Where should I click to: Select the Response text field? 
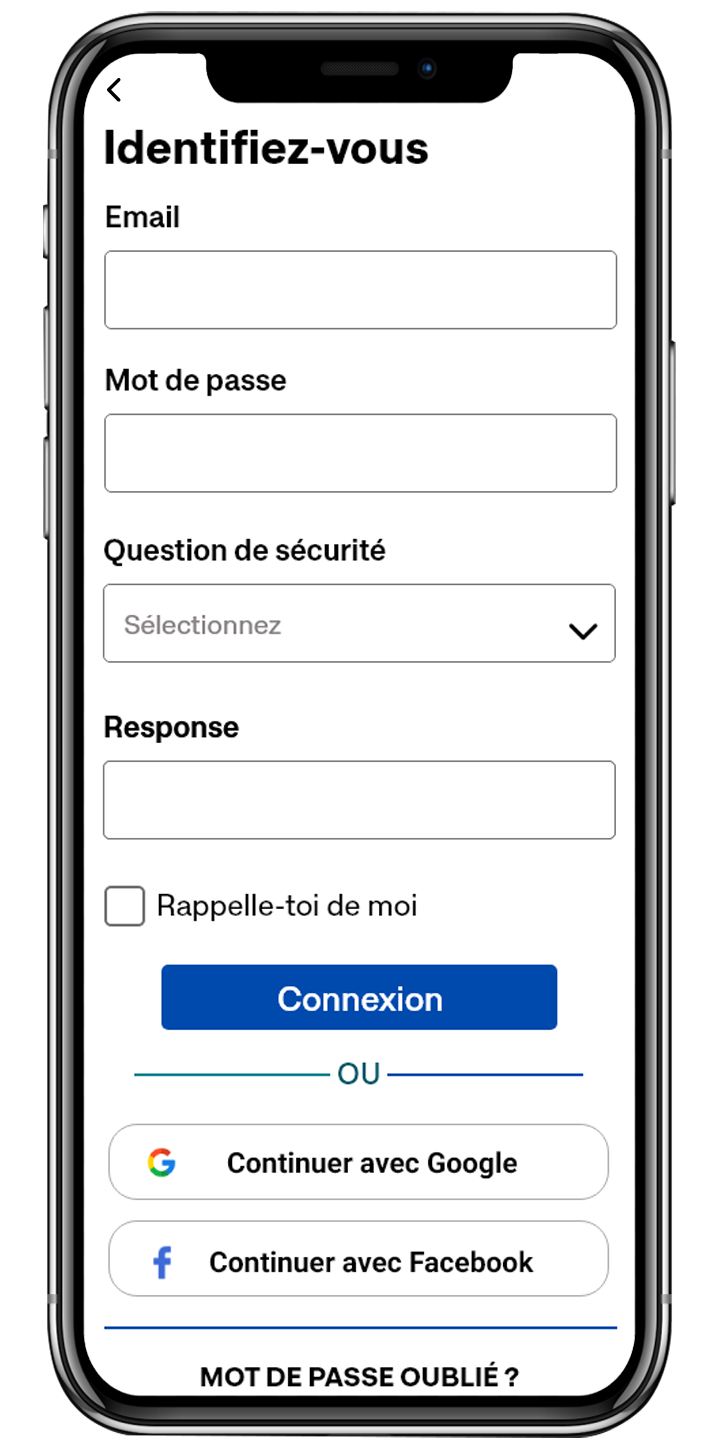tap(359, 800)
